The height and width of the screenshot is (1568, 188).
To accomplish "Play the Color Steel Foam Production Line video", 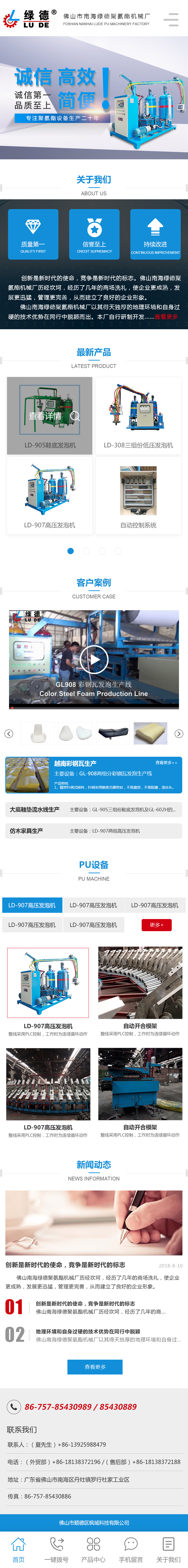I will [94, 659].
